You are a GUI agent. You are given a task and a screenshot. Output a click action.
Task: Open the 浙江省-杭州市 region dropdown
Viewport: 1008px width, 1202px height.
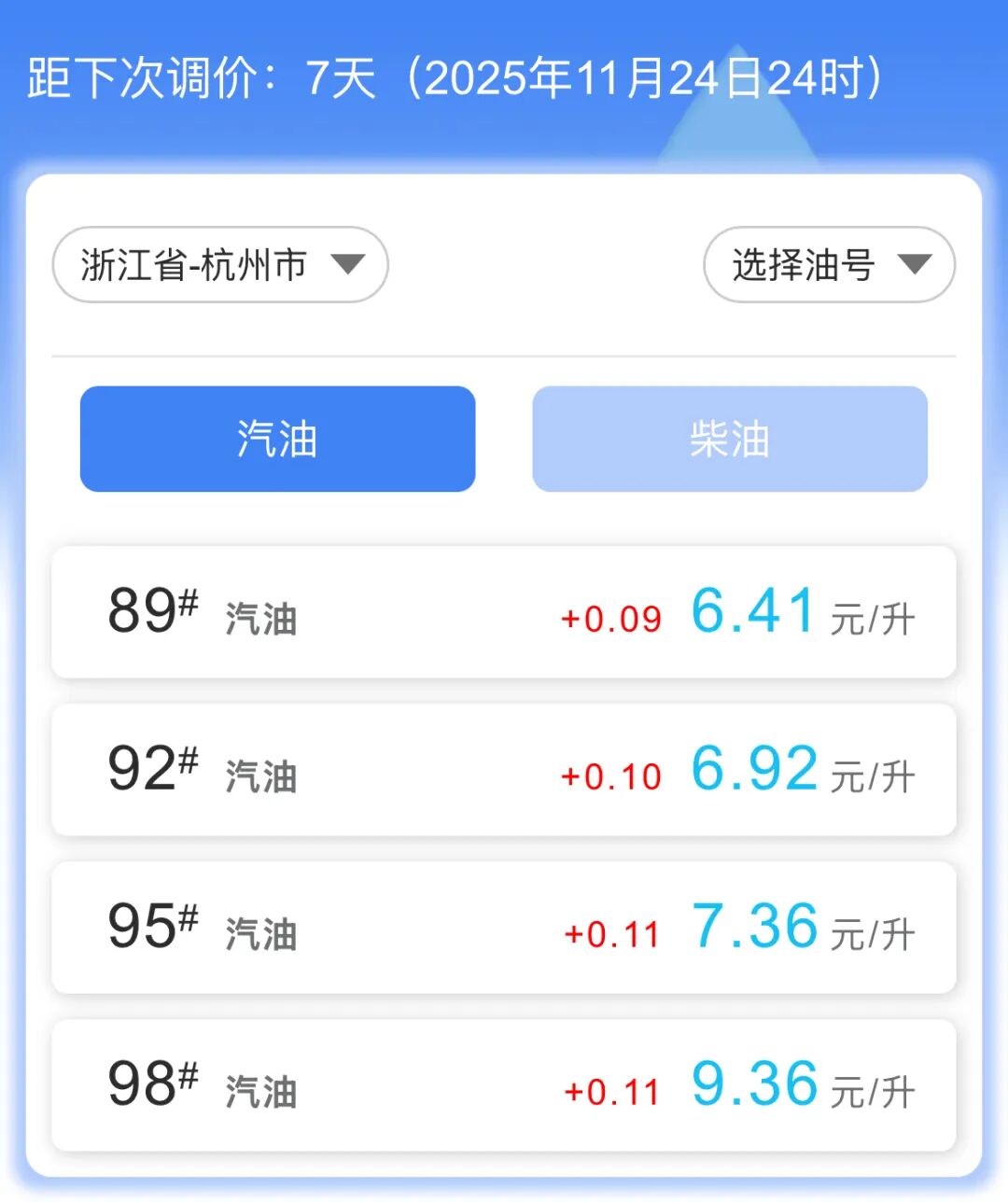(x=220, y=265)
